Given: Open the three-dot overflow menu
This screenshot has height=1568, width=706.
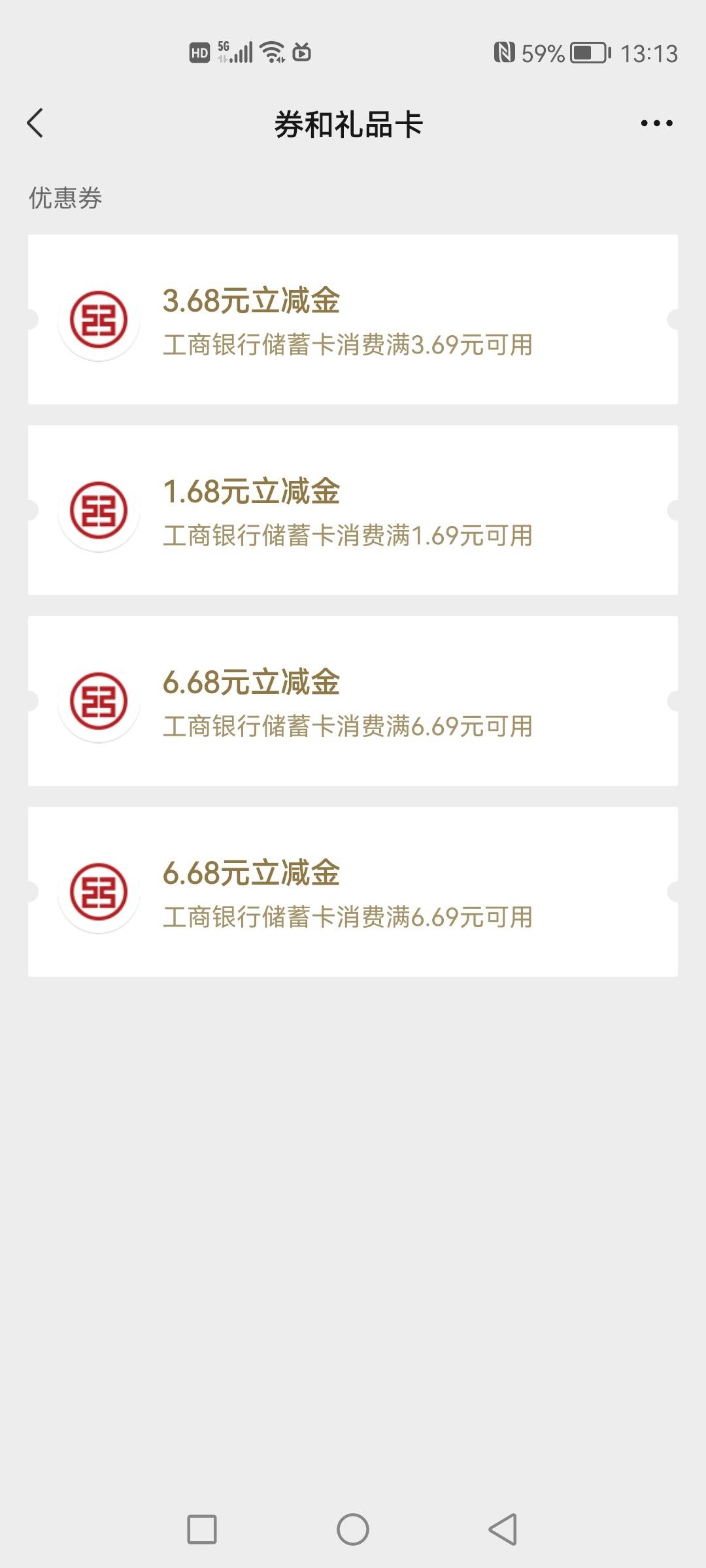Looking at the screenshot, I should [656, 123].
